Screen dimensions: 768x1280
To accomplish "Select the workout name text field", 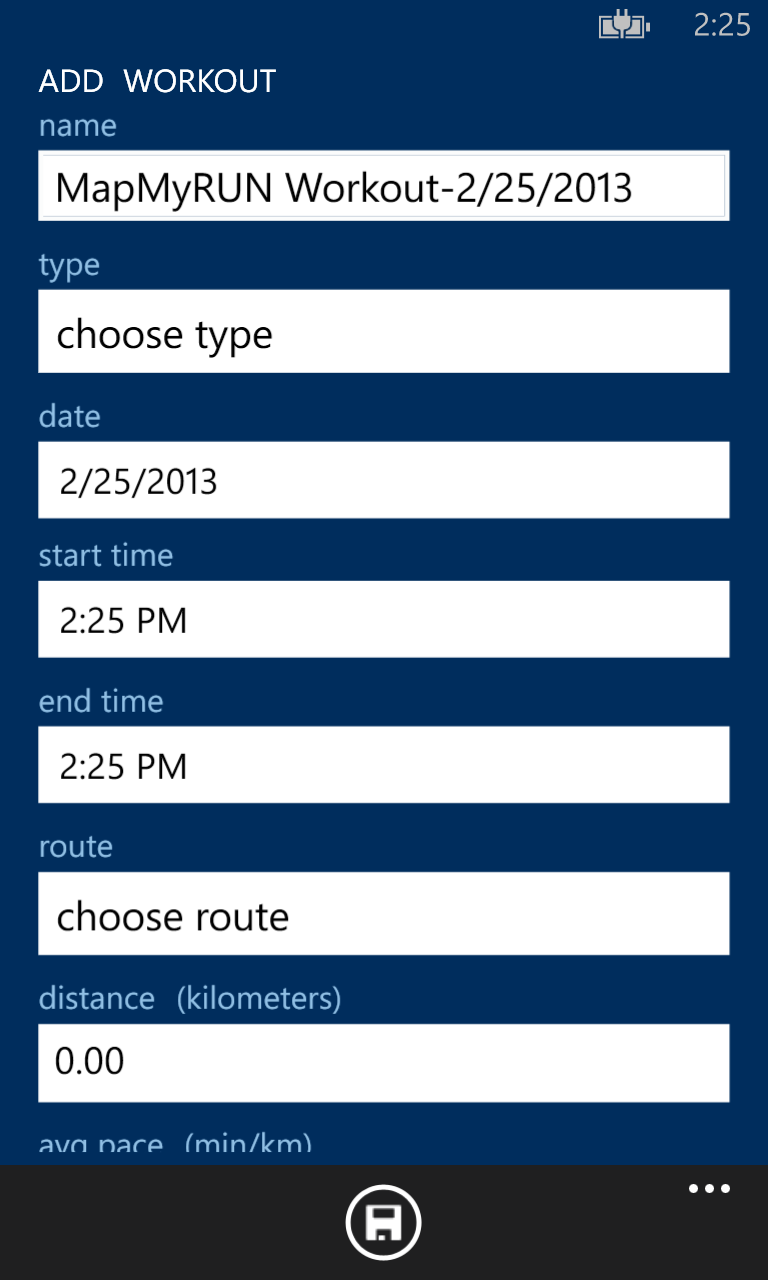I will [x=384, y=186].
